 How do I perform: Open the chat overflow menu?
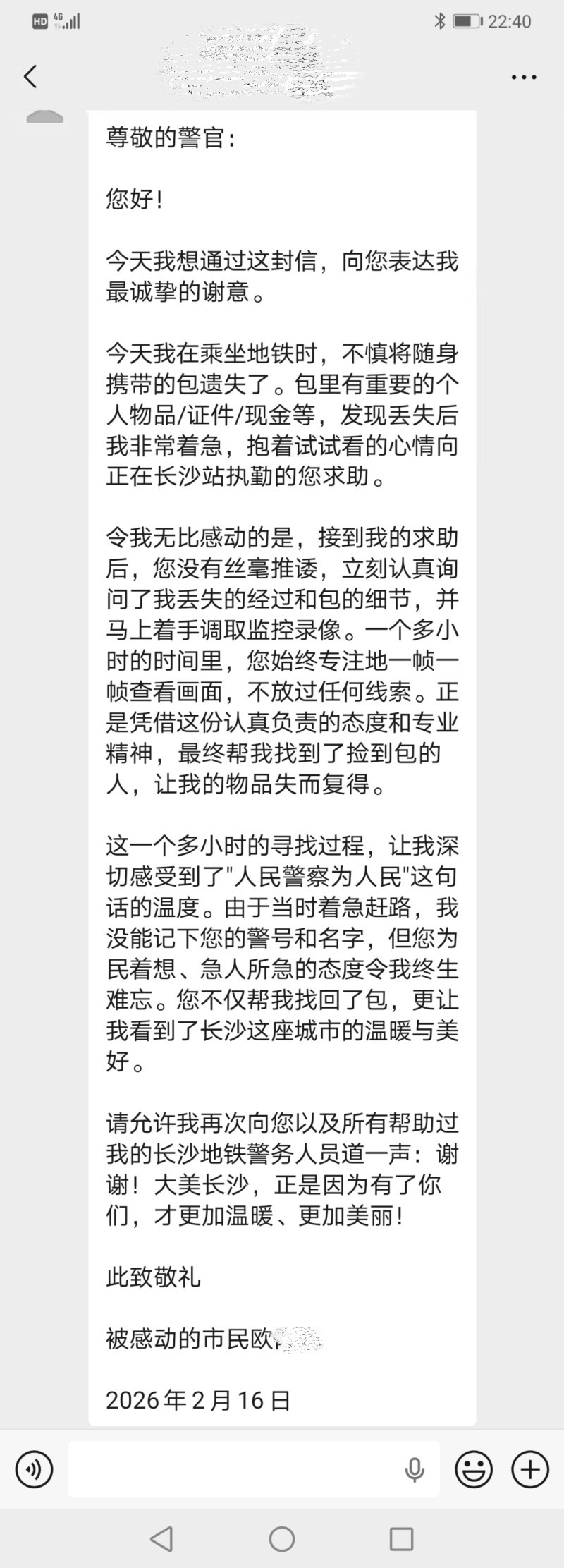(523, 77)
